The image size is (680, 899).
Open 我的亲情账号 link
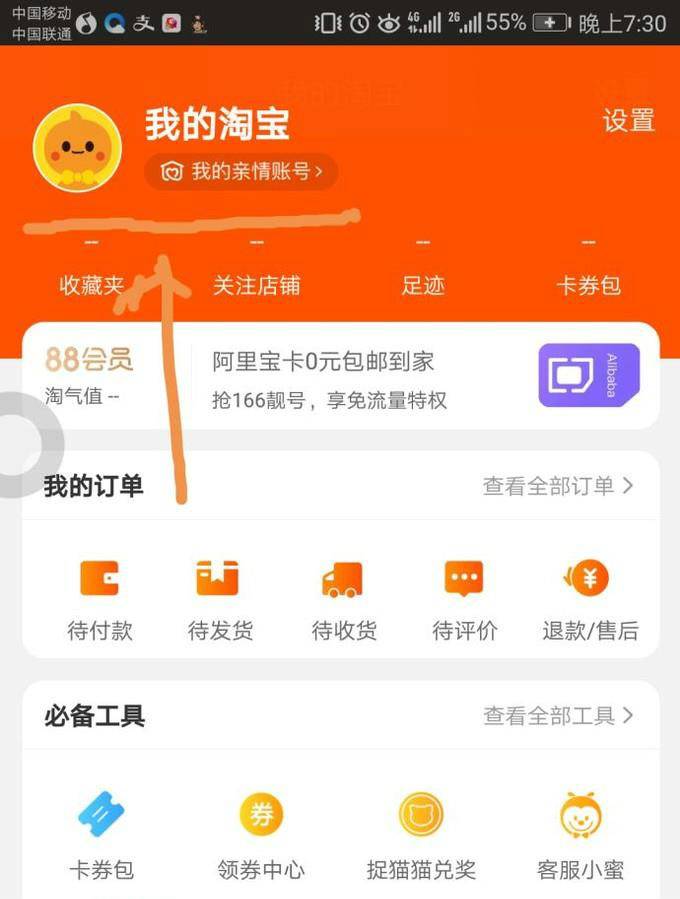coord(241,172)
